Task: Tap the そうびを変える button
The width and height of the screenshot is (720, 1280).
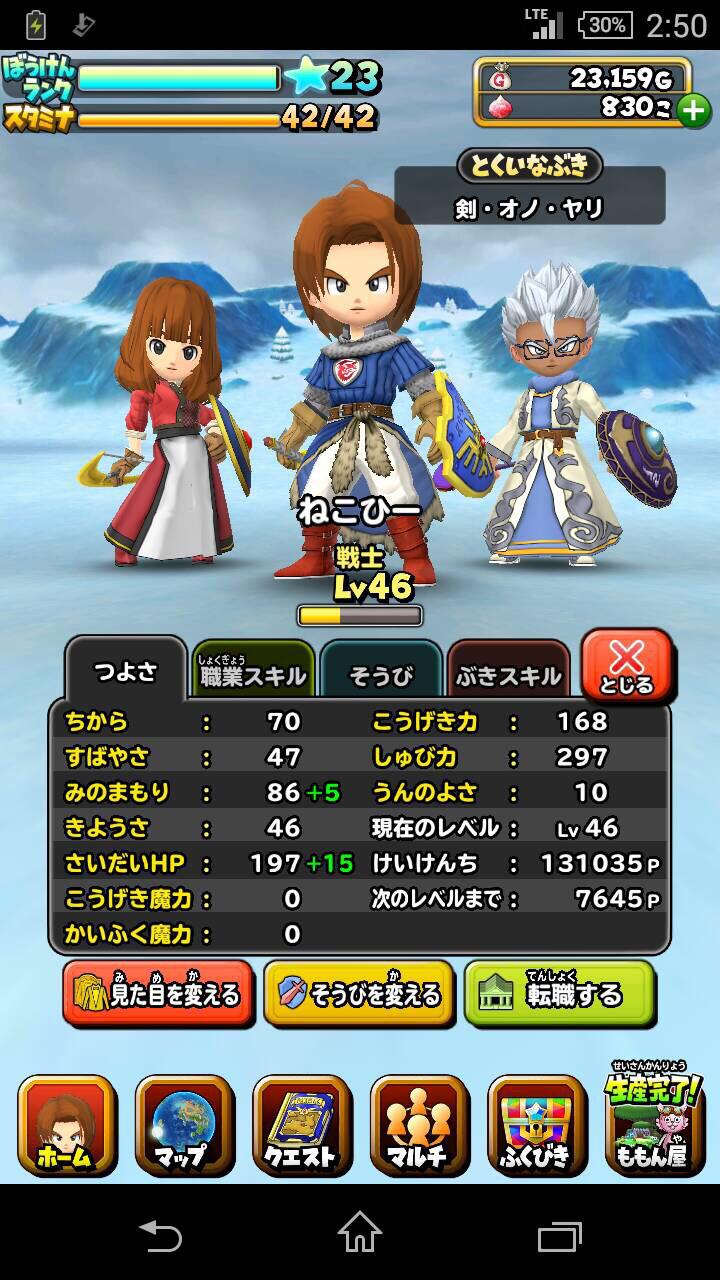Action: [x=359, y=994]
